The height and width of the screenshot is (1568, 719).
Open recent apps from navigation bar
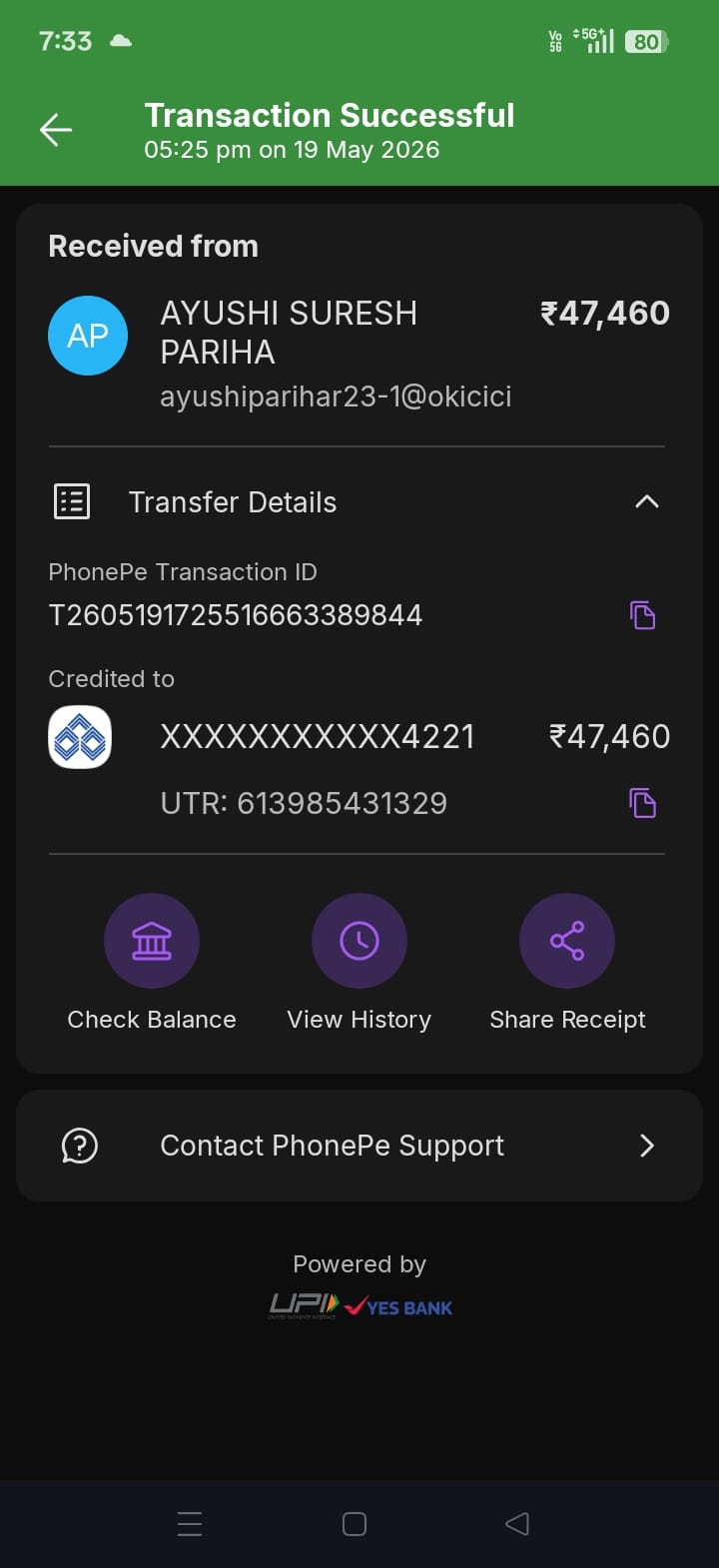(190, 1524)
